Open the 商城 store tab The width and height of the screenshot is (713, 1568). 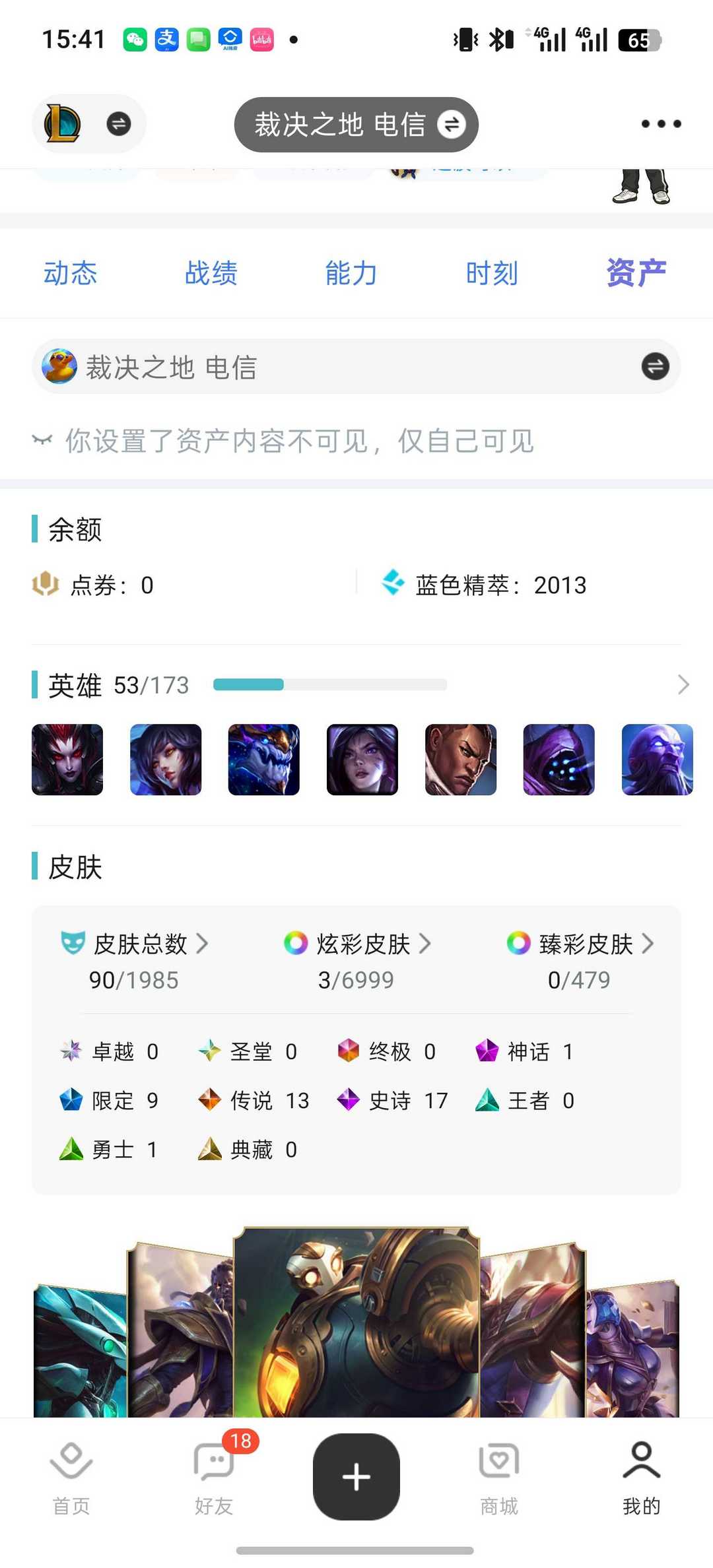499,1478
